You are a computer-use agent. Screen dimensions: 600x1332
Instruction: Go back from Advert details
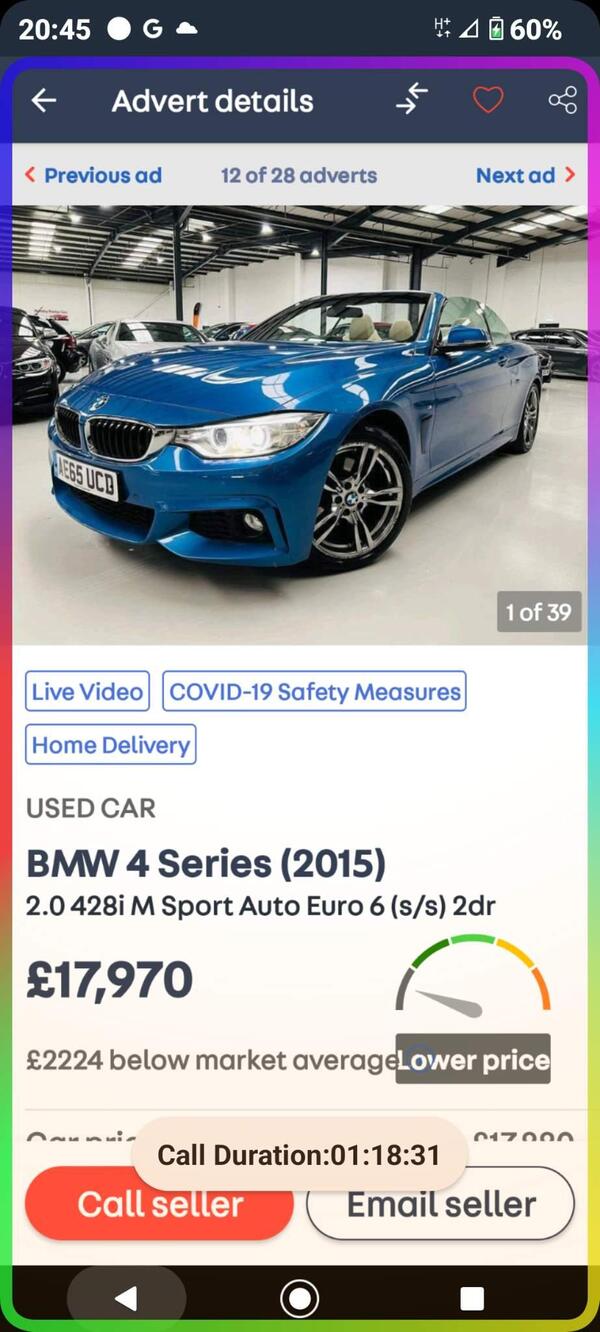pyautogui.click(x=43, y=101)
